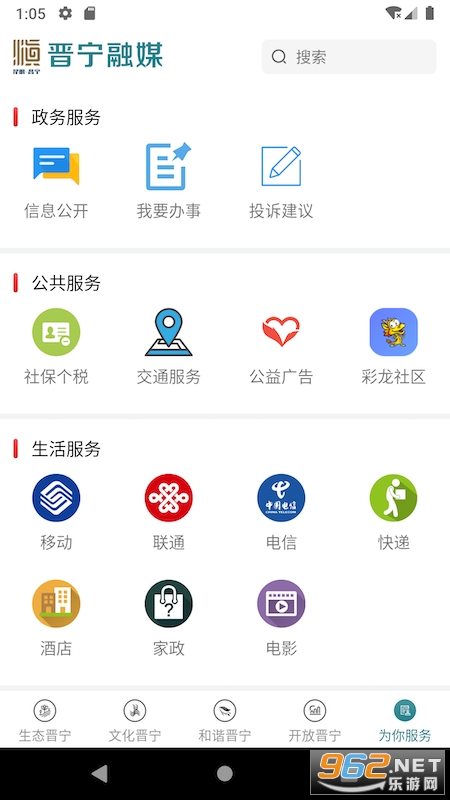Open 快递 delivery service
The height and width of the screenshot is (800, 450).
coord(393,512)
